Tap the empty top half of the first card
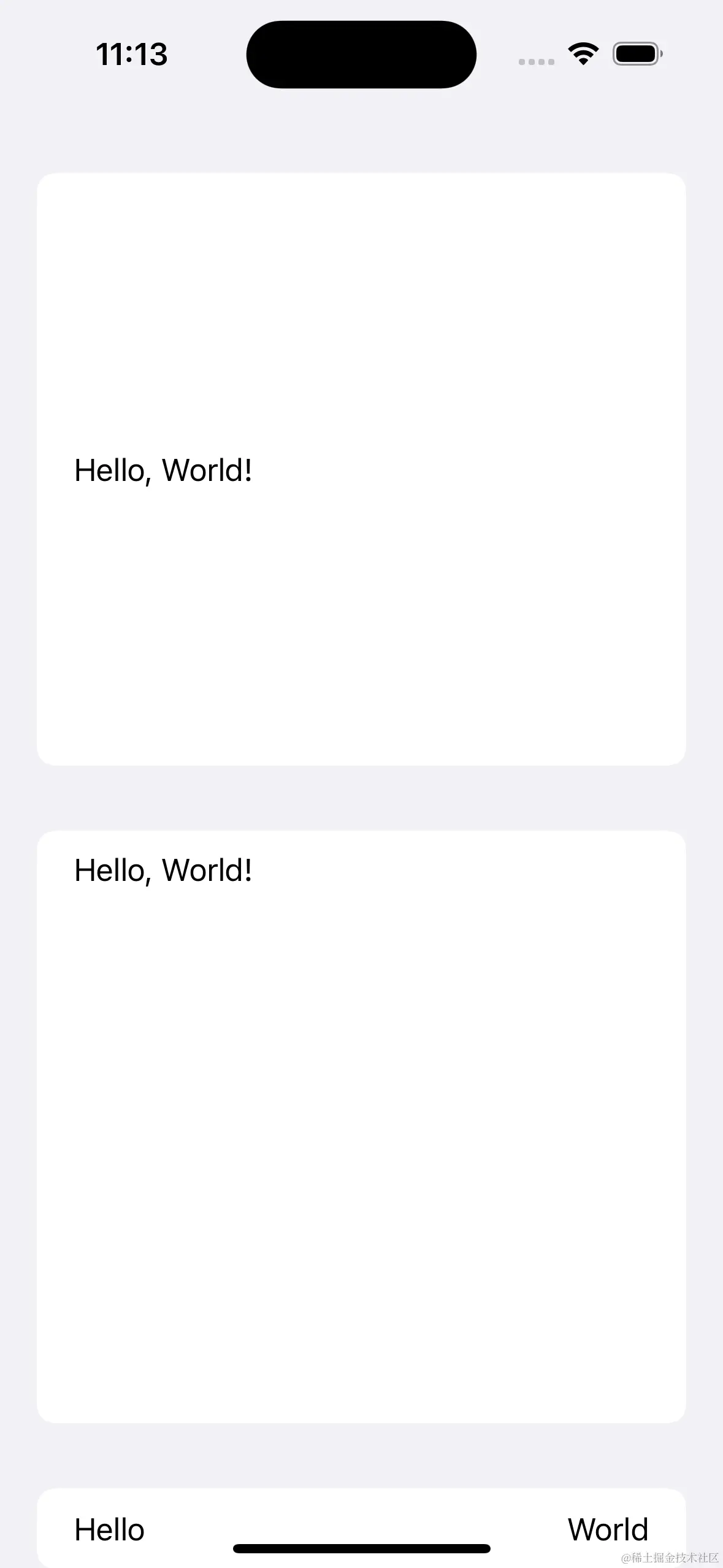The image size is (723, 1568). click(x=361, y=276)
